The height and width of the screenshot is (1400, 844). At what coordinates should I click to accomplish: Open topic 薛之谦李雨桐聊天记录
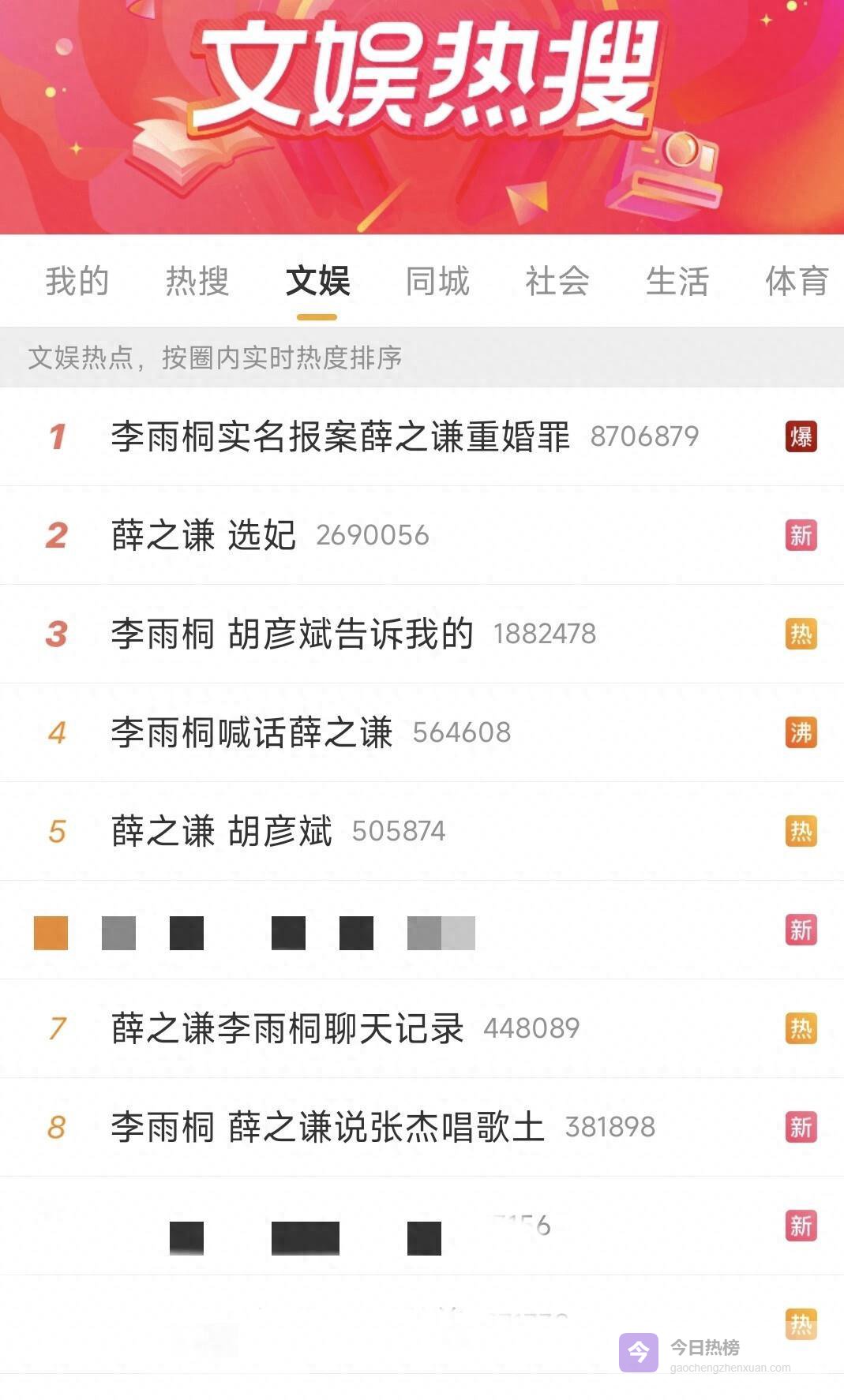point(287,1028)
